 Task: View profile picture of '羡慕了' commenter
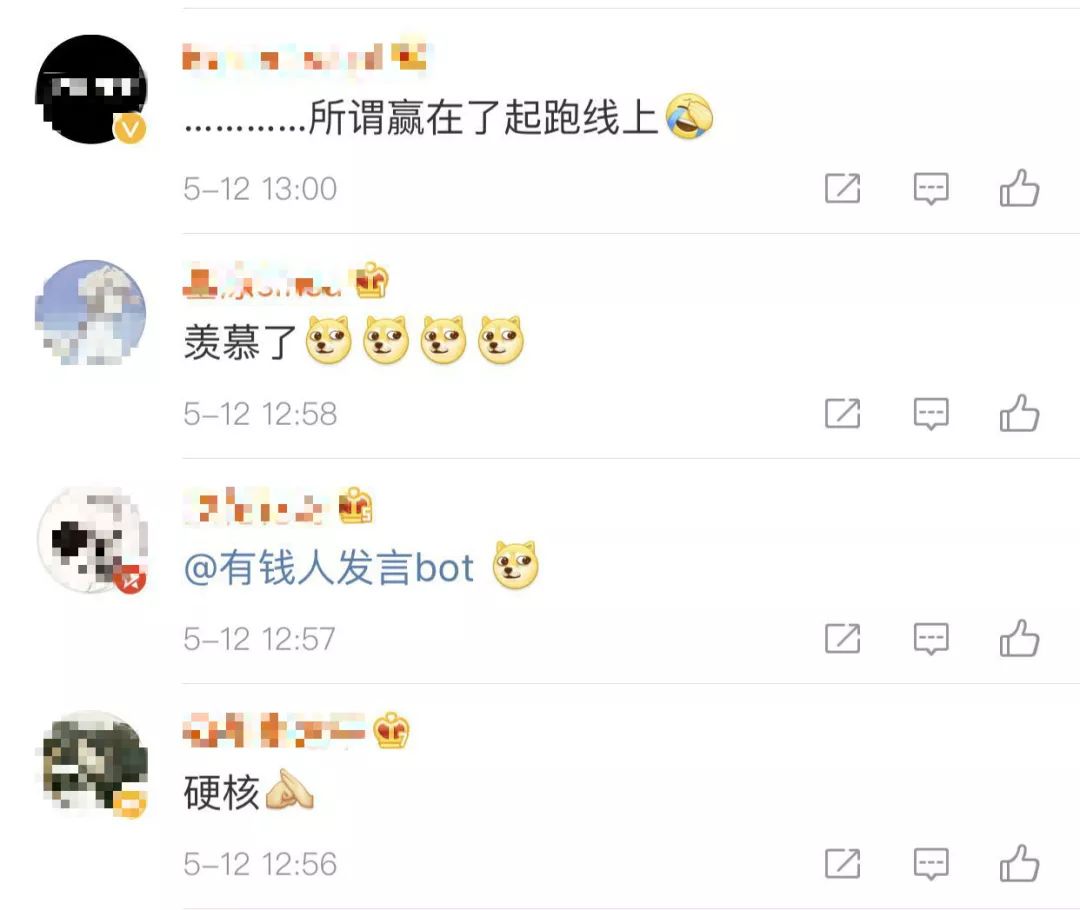(91, 313)
